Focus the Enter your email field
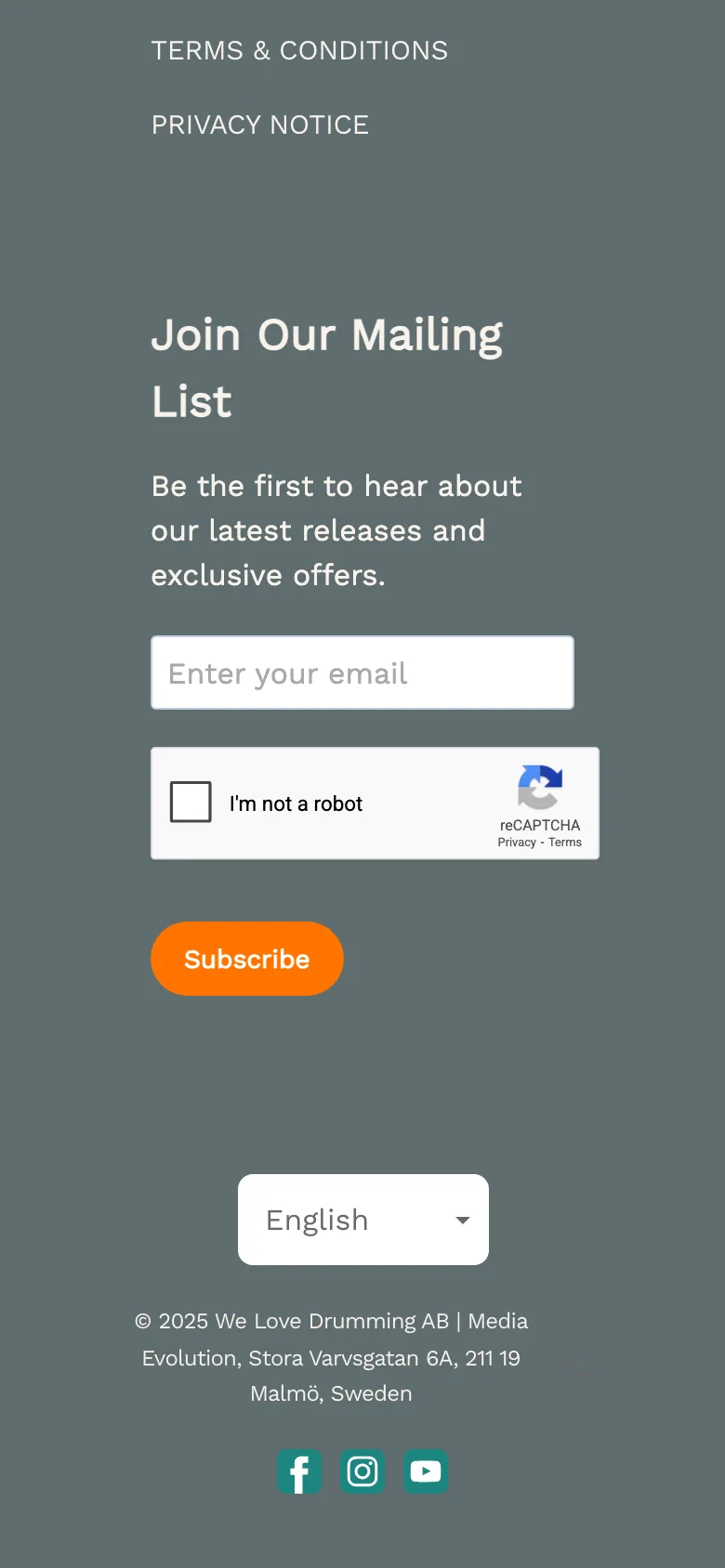Viewport: 725px width, 1568px height. coord(362,673)
